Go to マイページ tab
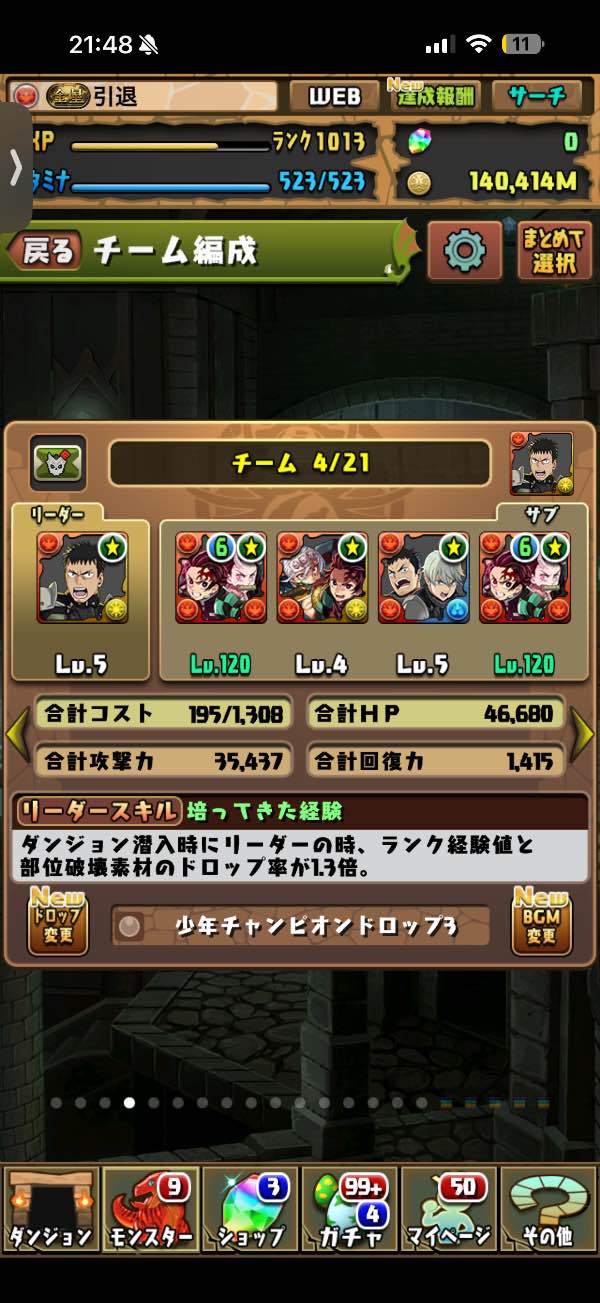Image resolution: width=600 pixels, height=1303 pixels. (x=449, y=1208)
